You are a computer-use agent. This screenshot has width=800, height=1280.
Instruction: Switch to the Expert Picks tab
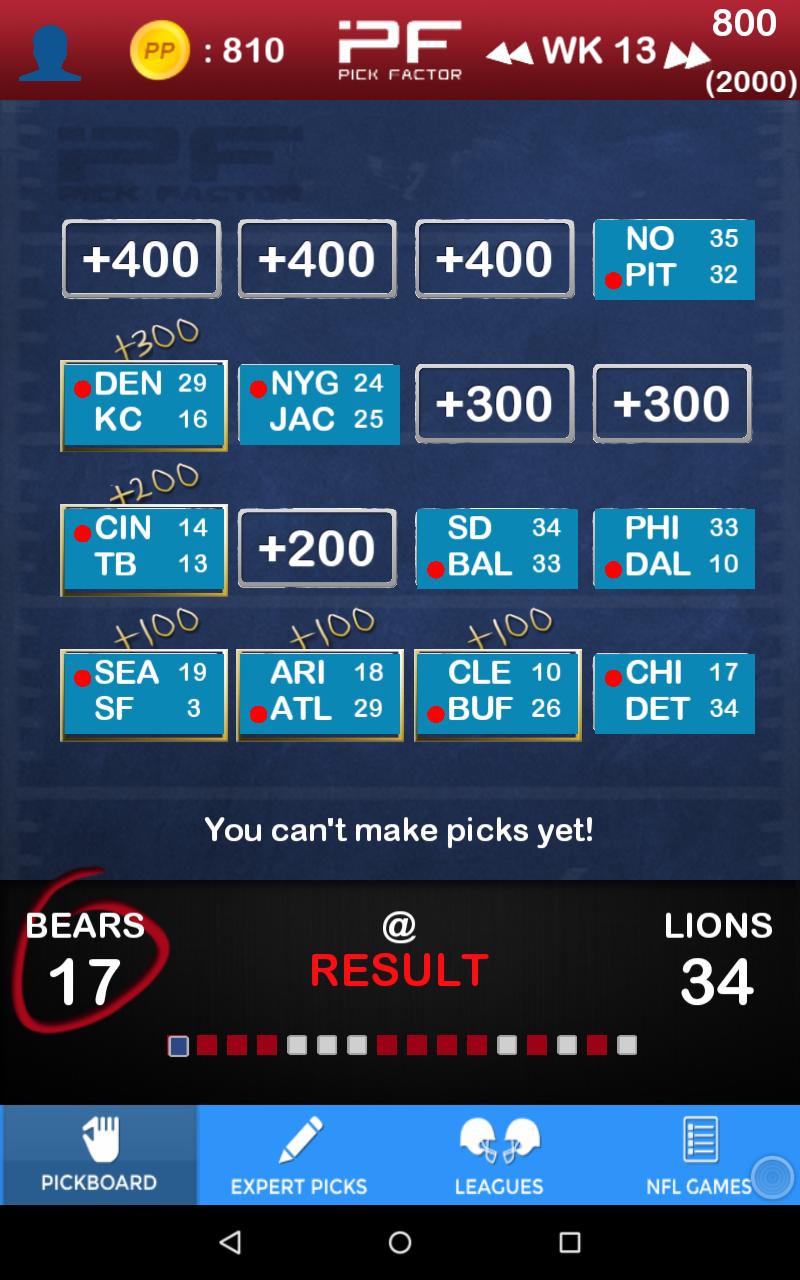299,1155
